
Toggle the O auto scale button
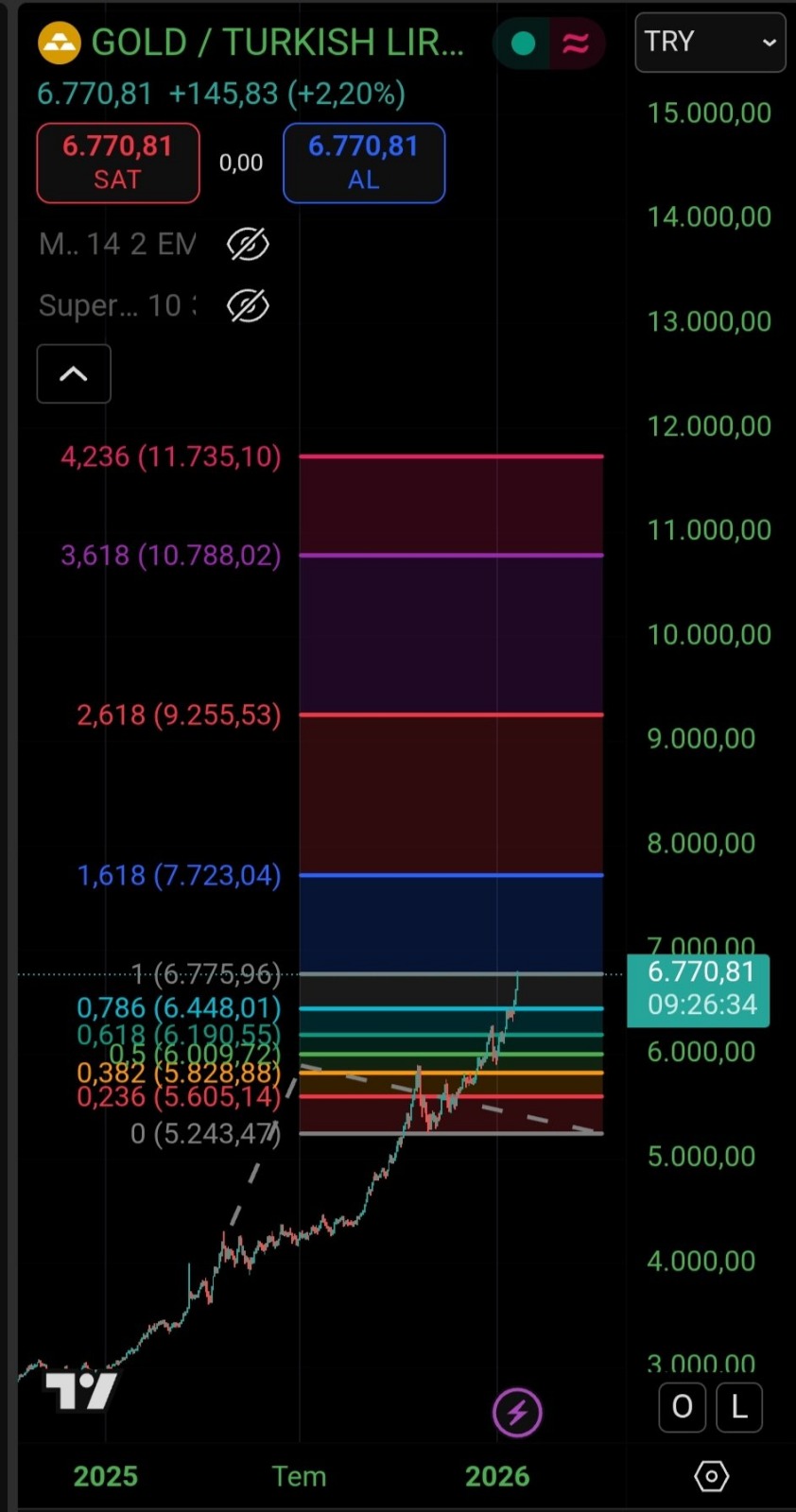click(682, 1407)
